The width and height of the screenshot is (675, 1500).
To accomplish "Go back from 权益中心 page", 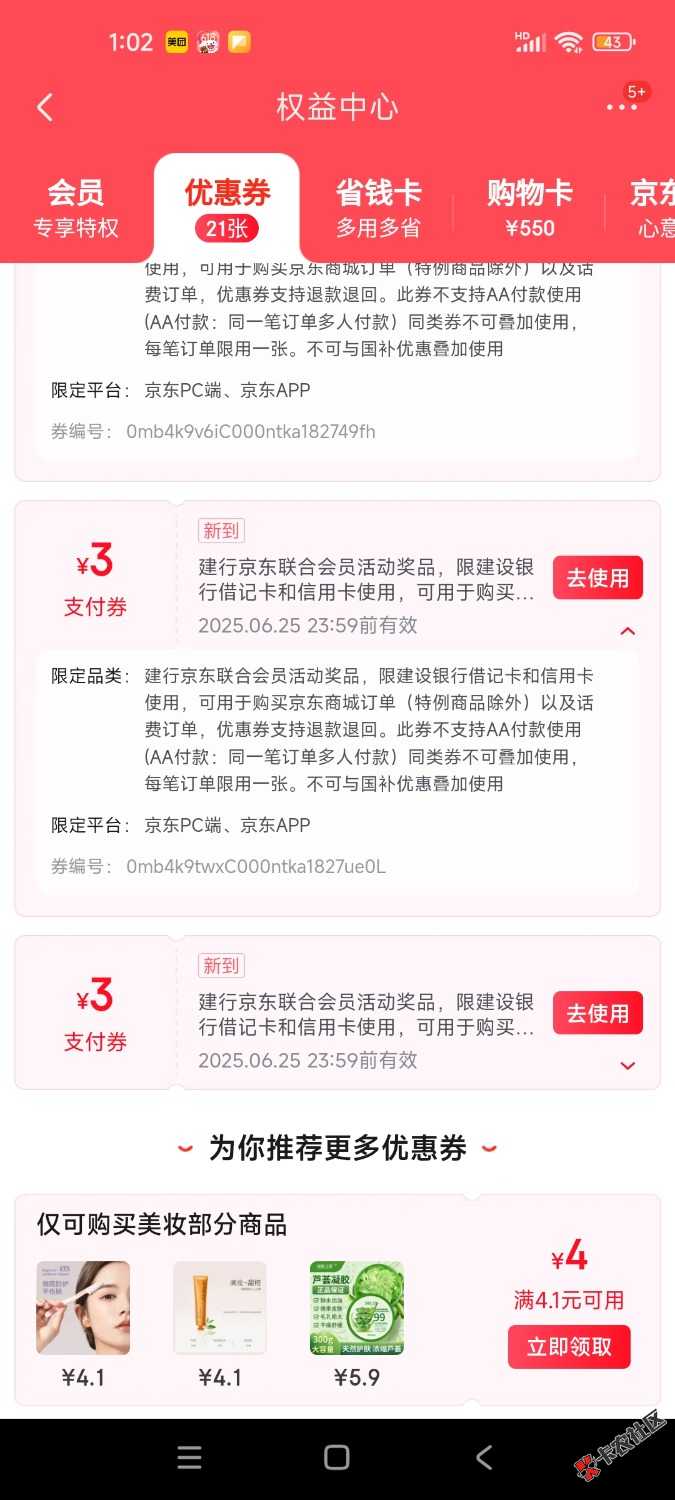I will click(x=45, y=108).
